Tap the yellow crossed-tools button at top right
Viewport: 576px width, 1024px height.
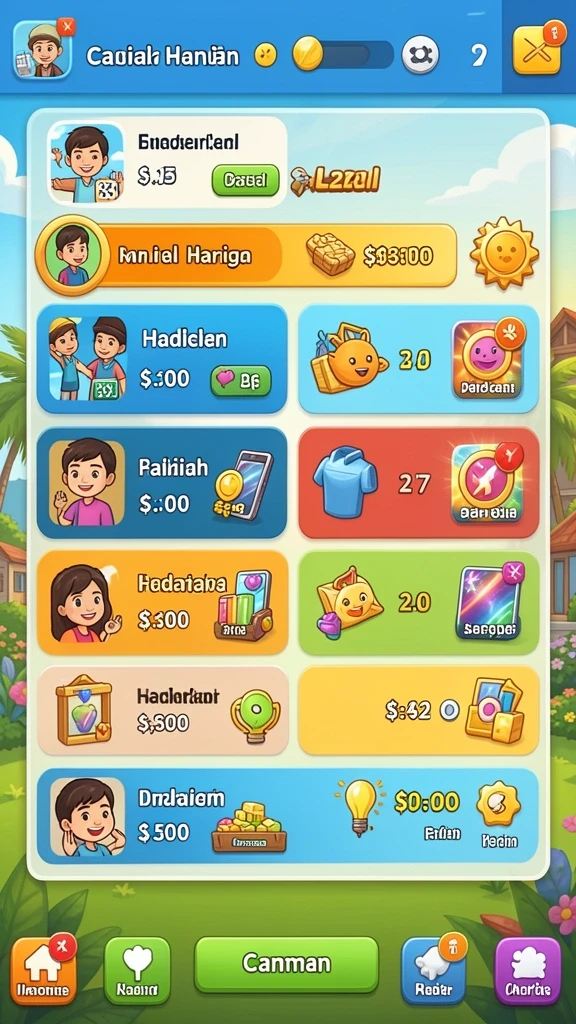coord(537,50)
